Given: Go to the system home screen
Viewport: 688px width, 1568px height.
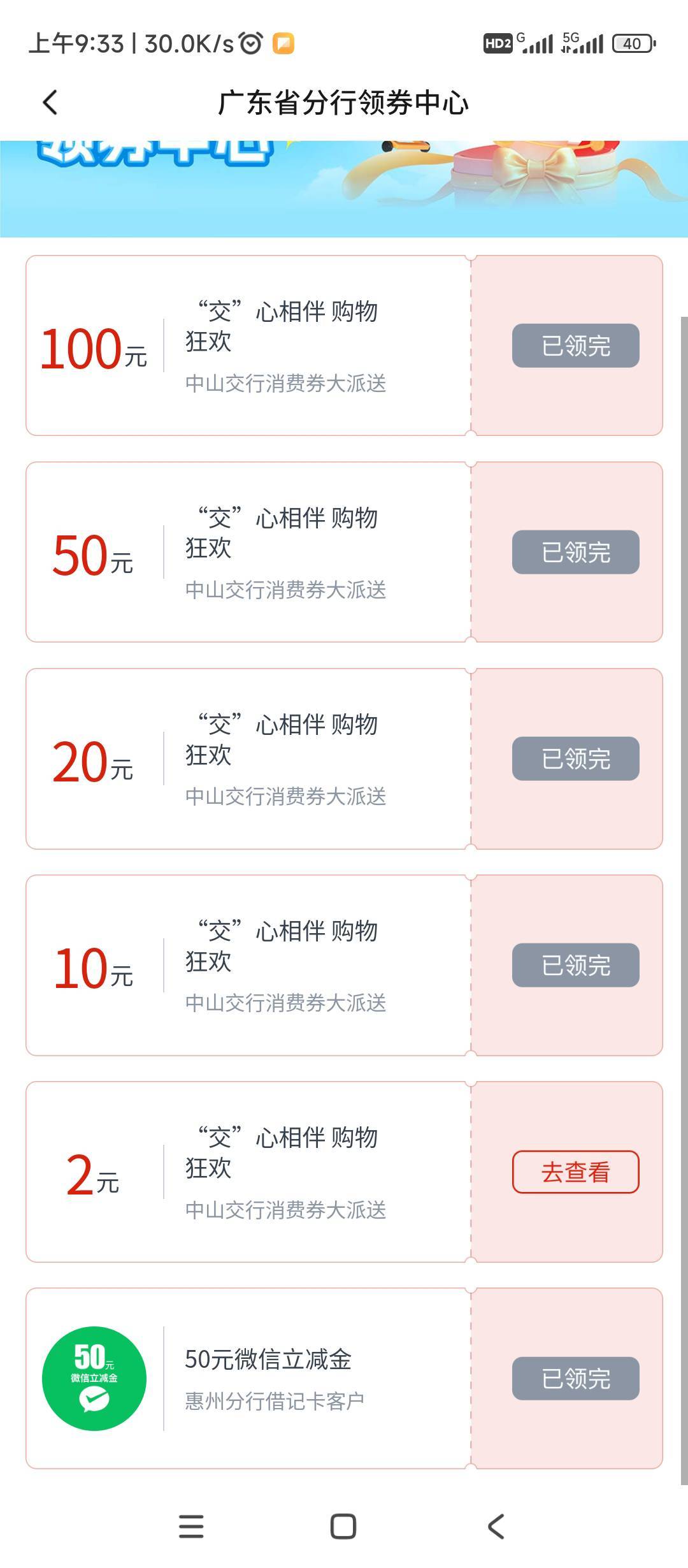Looking at the screenshot, I should (343, 1527).
